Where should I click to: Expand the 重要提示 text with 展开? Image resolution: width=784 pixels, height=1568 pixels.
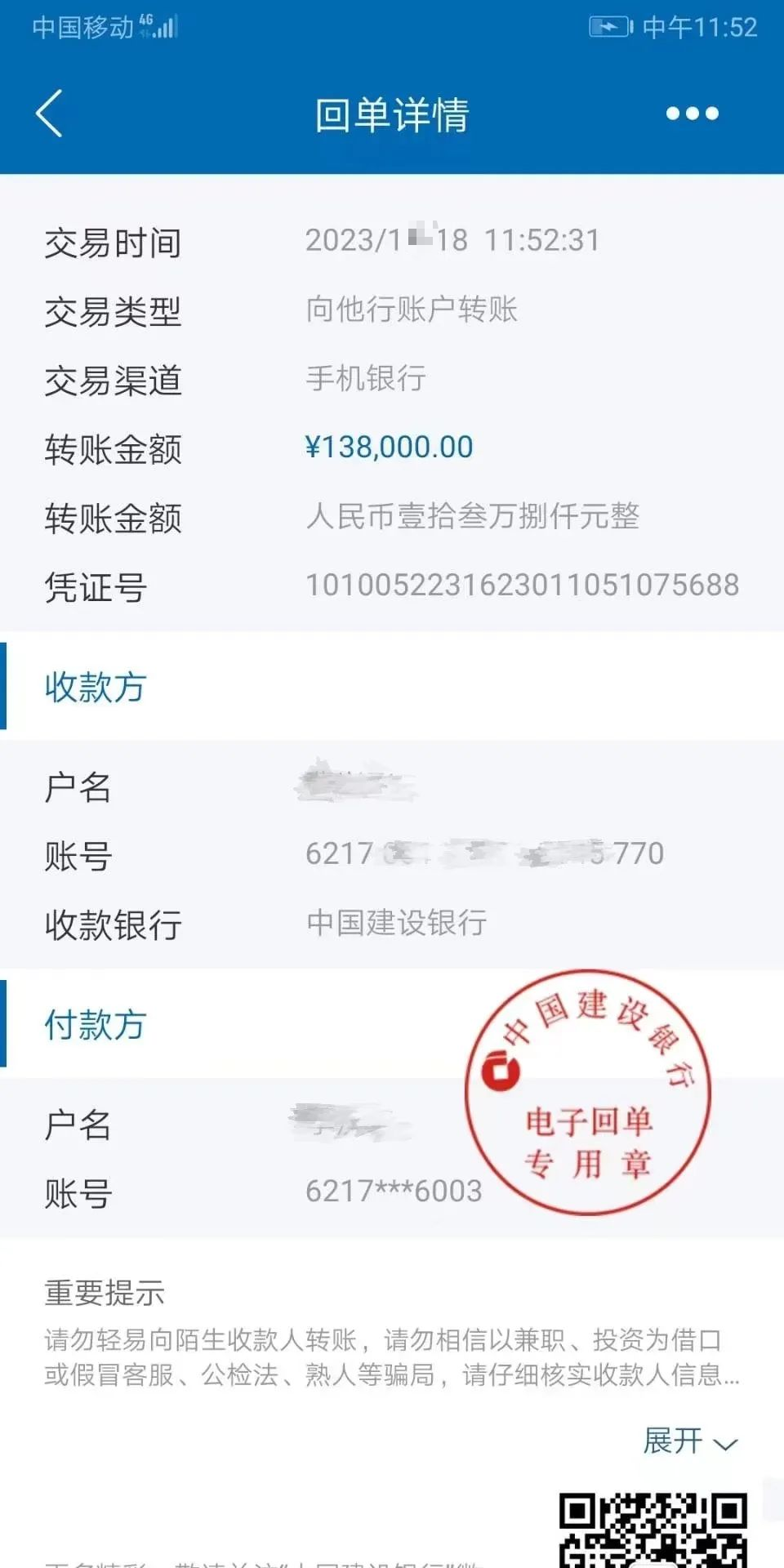click(x=690, y=1441)
